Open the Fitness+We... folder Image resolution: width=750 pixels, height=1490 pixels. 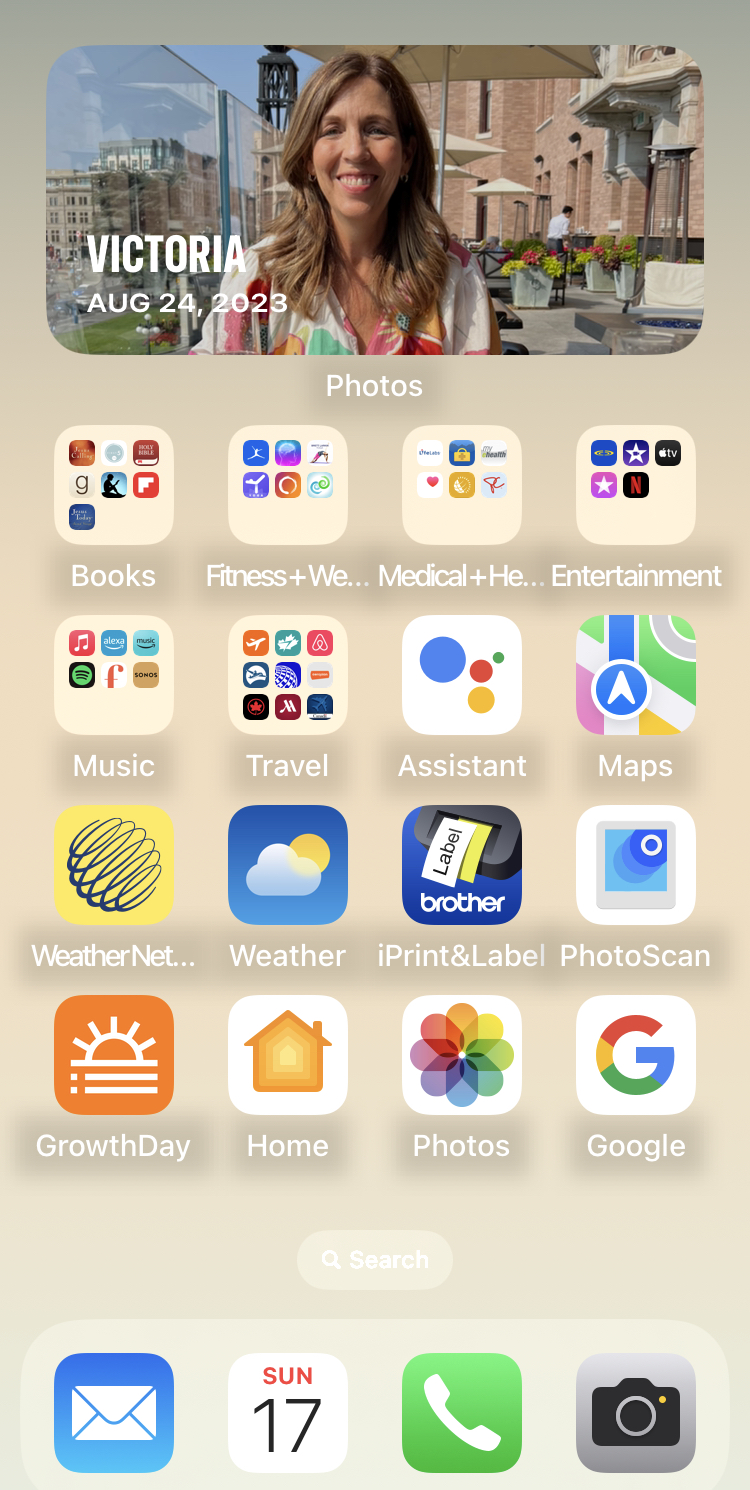(x=288, y=485)
